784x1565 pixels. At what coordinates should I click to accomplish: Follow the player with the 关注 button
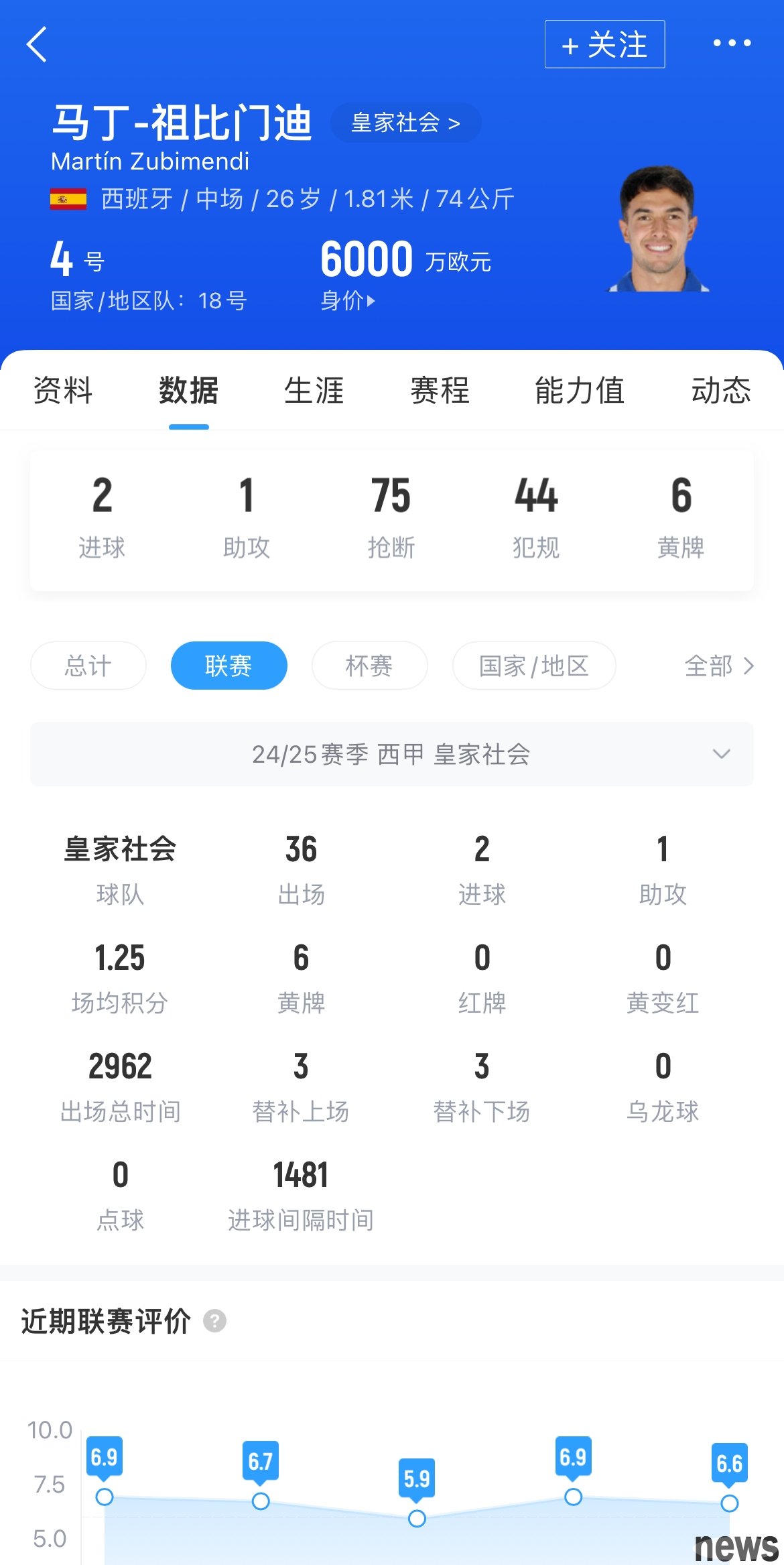pyautogui.click(x=604, y=44)
